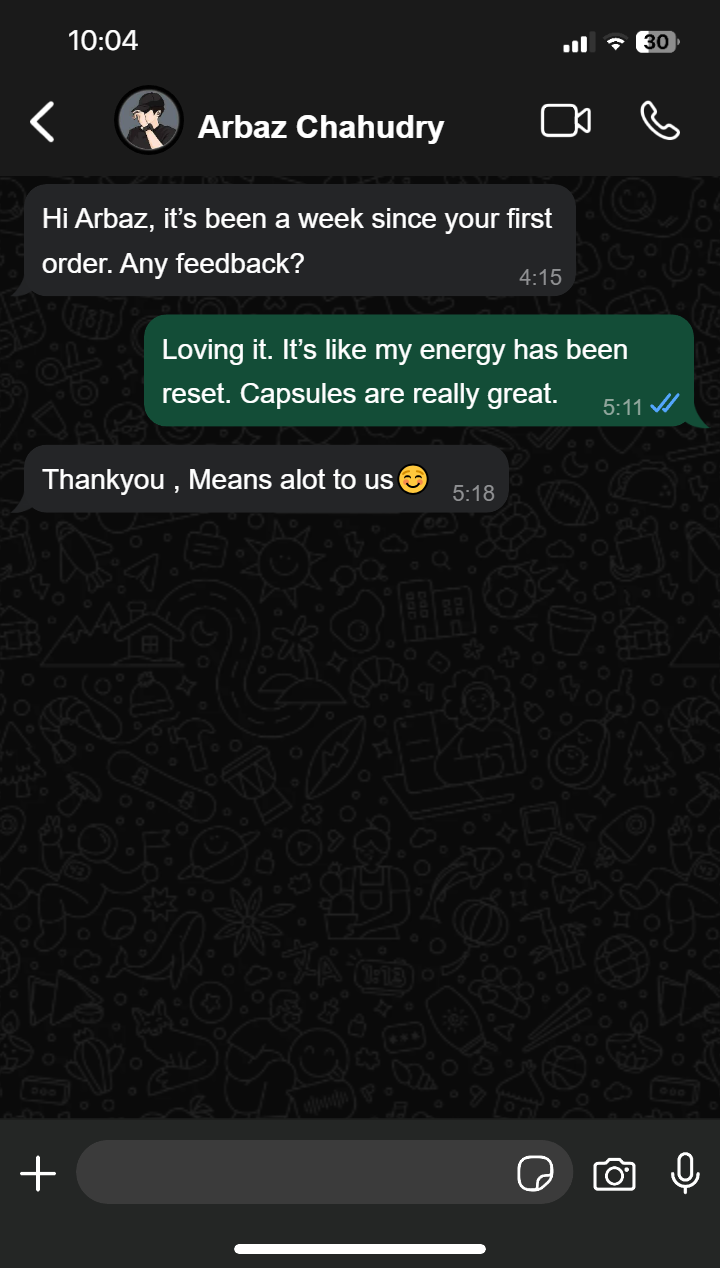Screen dimensions: 720x1268
Task: Open the plus attachment menu
Action: coord(38,1173)
